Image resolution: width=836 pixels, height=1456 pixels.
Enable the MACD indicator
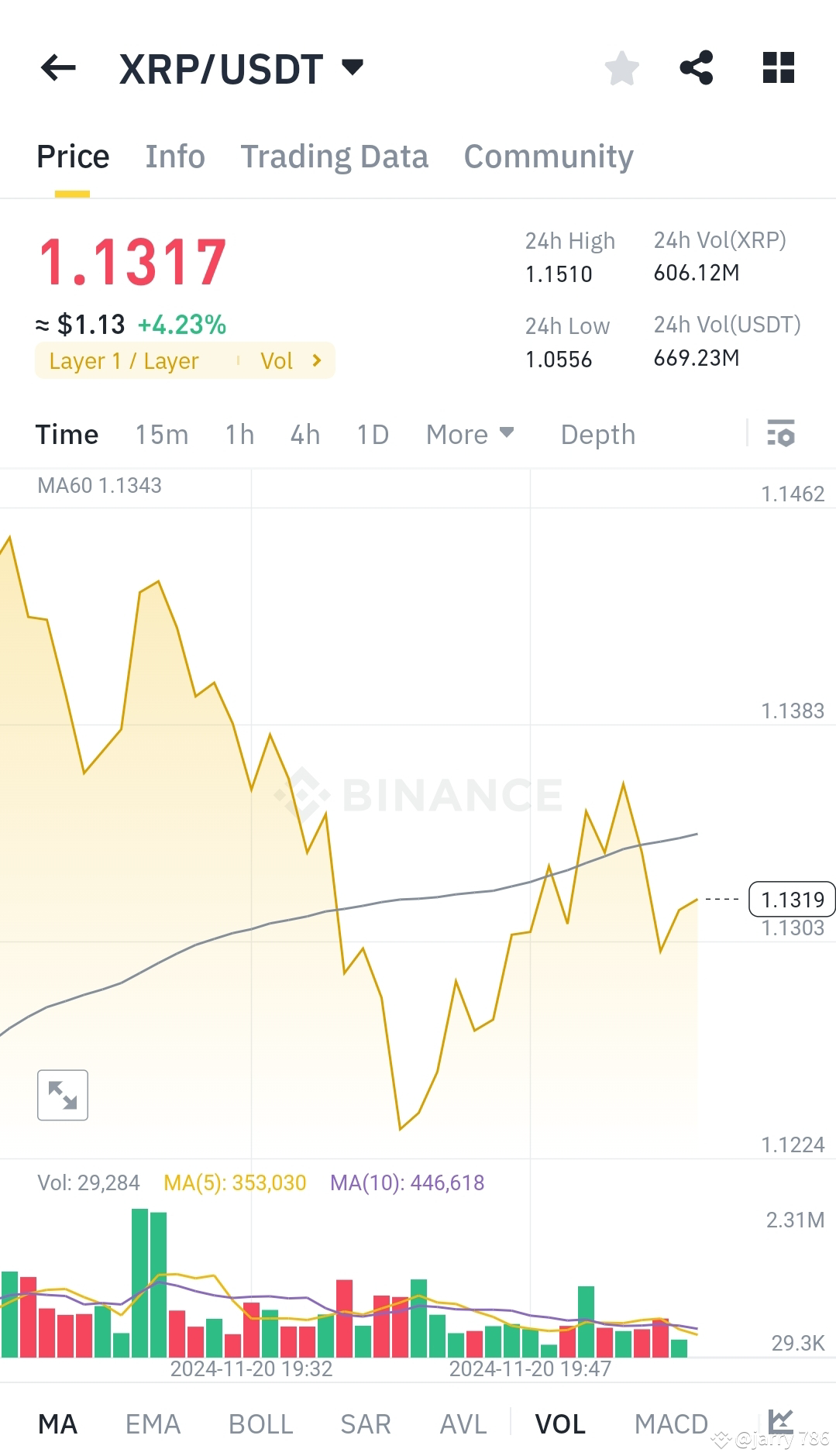[x=671, y=1423]
